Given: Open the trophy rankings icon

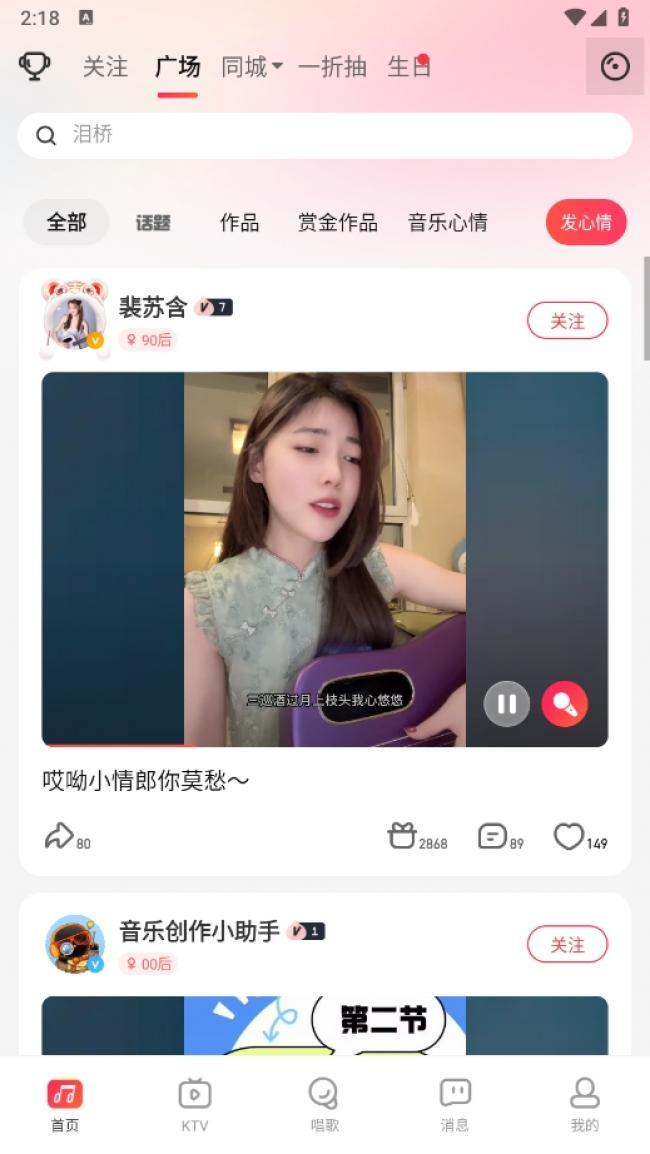Looking at the screenshot, I should click(34, 66).
